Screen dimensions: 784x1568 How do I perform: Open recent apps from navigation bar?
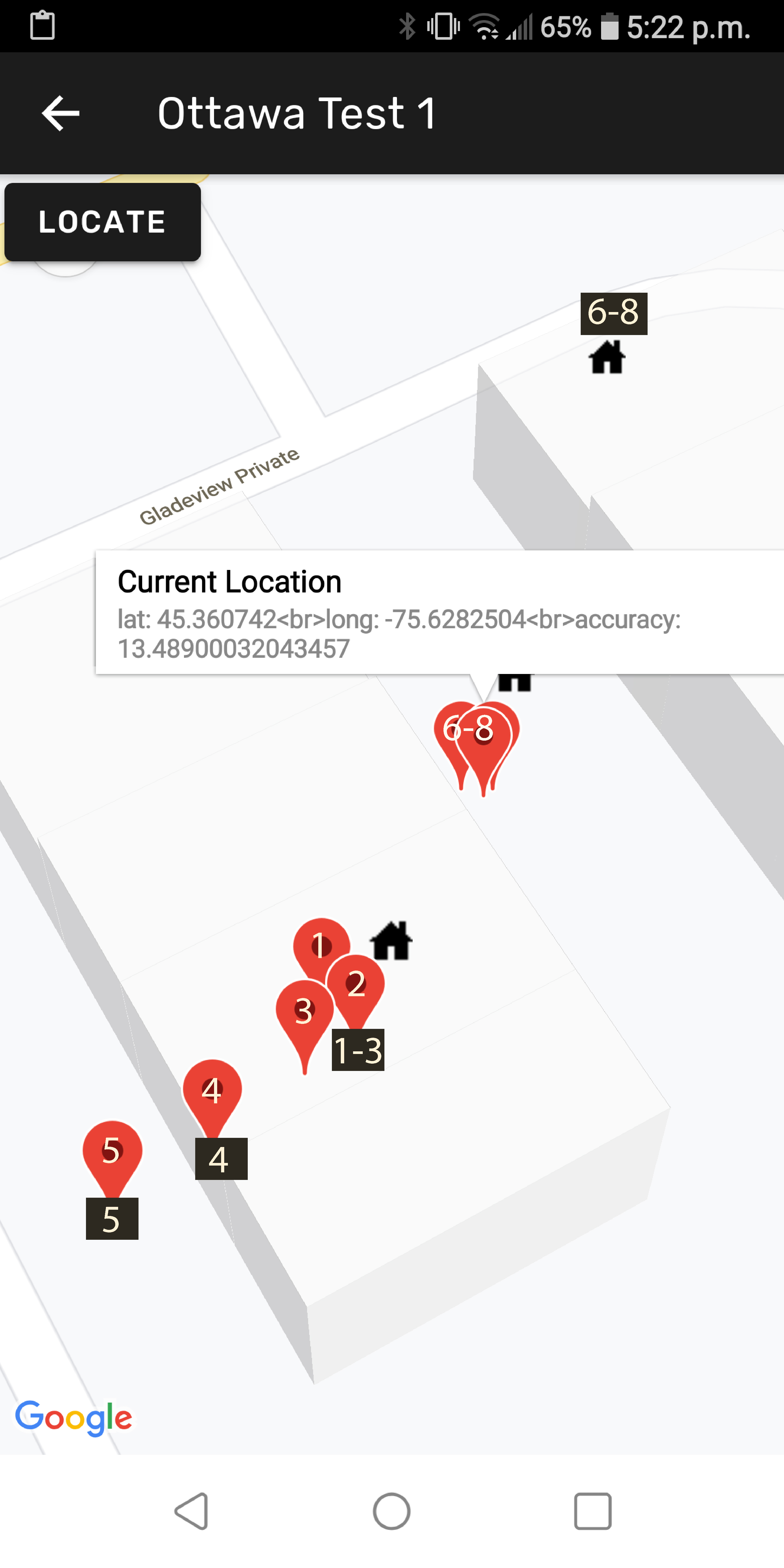click(x=592, y=1511)
